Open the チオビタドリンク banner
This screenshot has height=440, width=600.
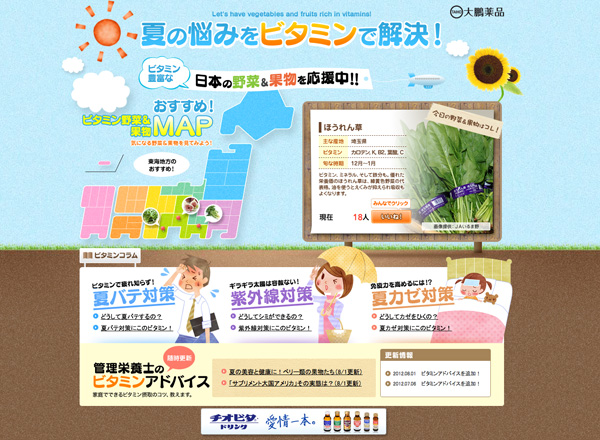(236, 419)
